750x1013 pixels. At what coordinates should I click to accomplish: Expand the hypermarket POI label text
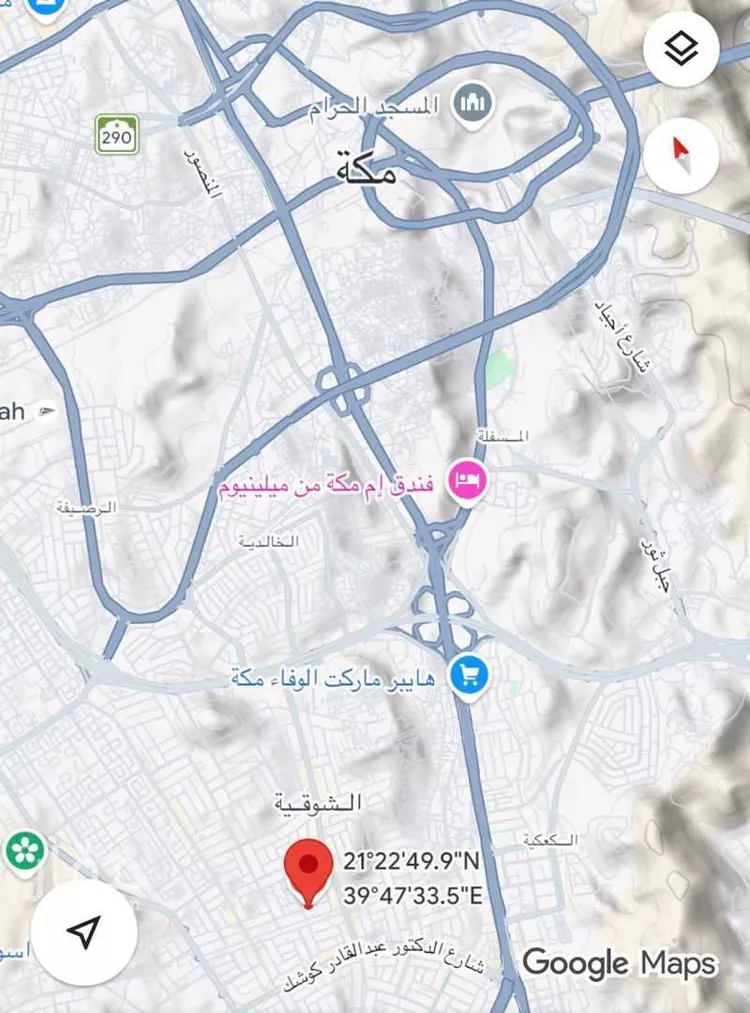330,675
